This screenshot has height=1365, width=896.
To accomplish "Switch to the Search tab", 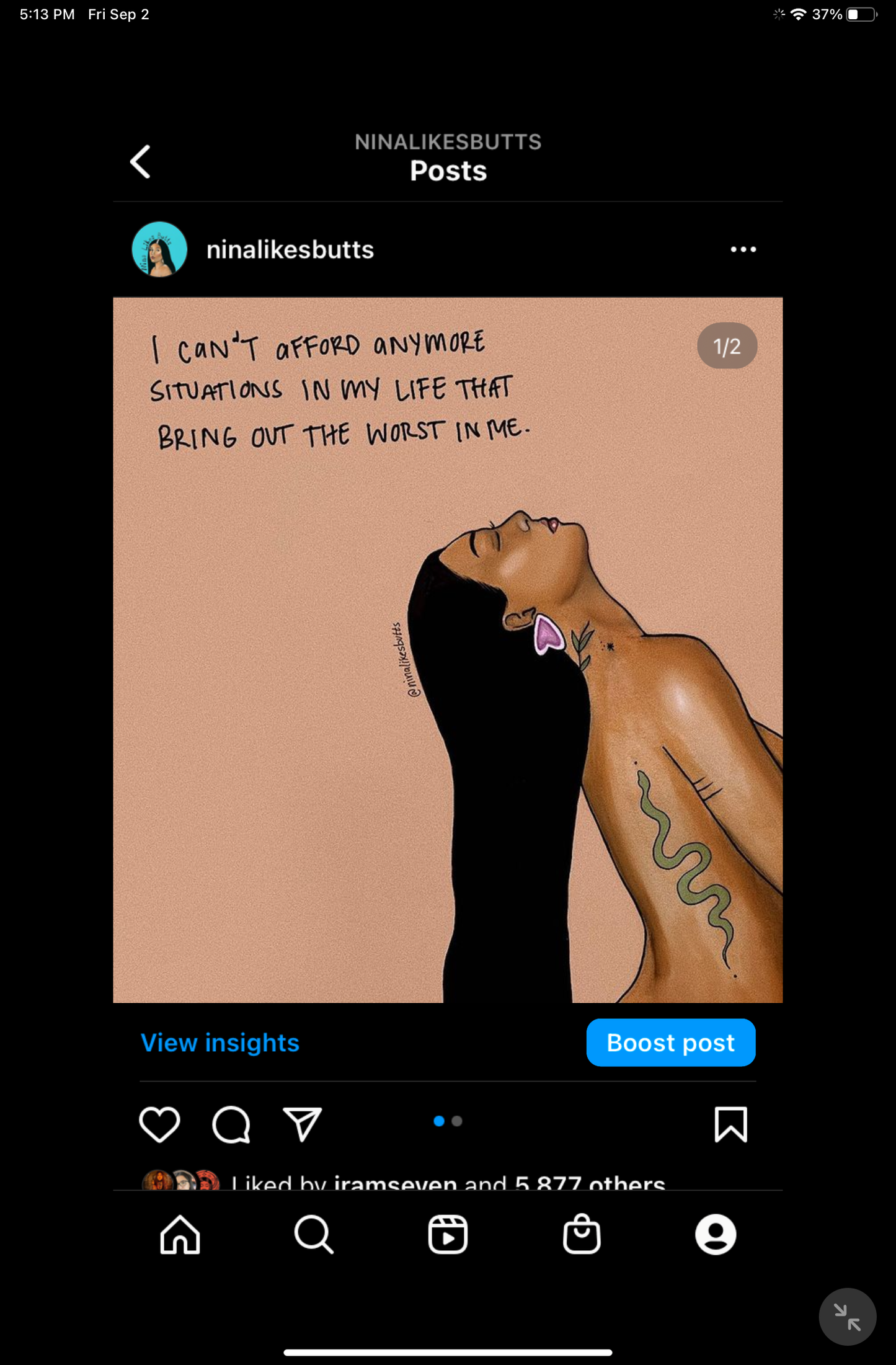I will pos(314,1234).
